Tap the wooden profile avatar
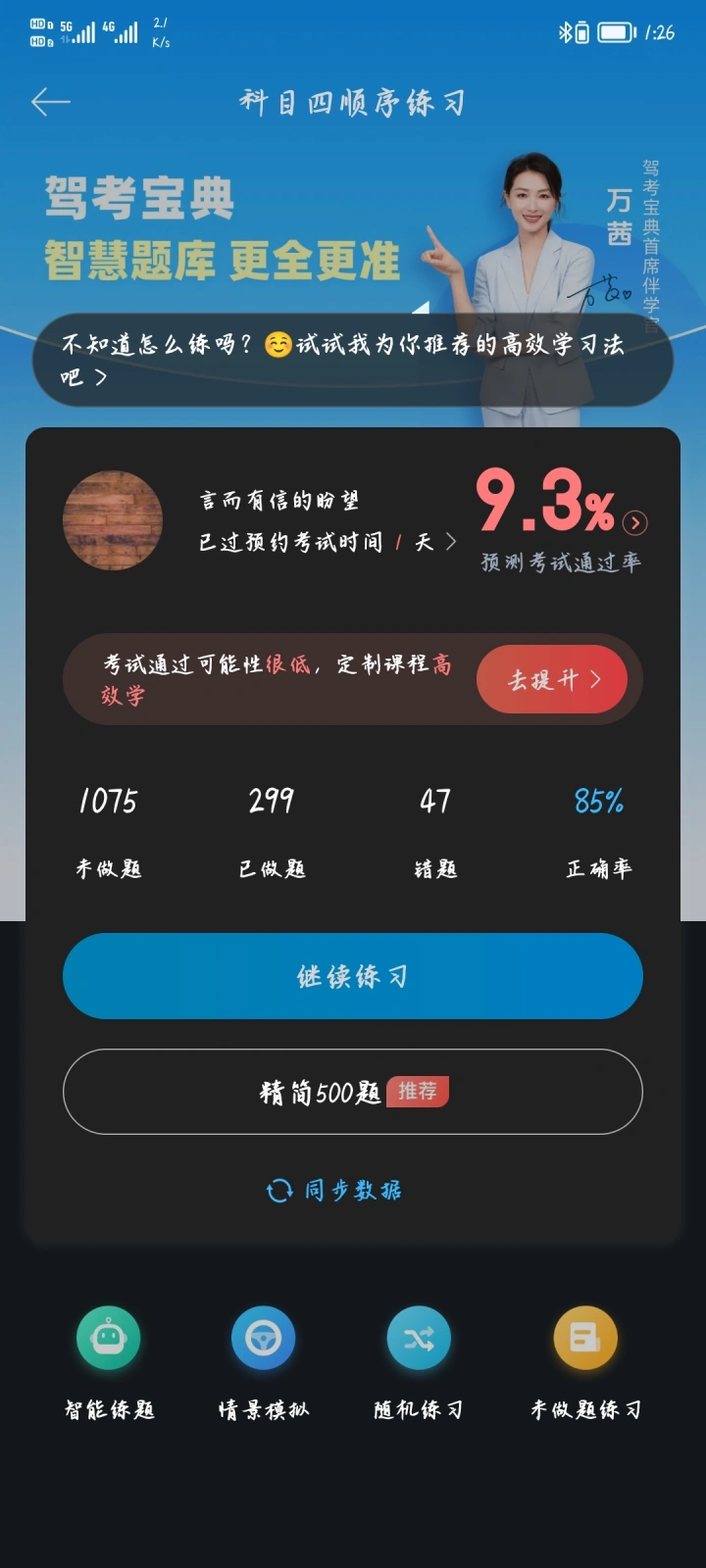Image resolution: width=706 pixels, height=1568 pixels. 113,520
